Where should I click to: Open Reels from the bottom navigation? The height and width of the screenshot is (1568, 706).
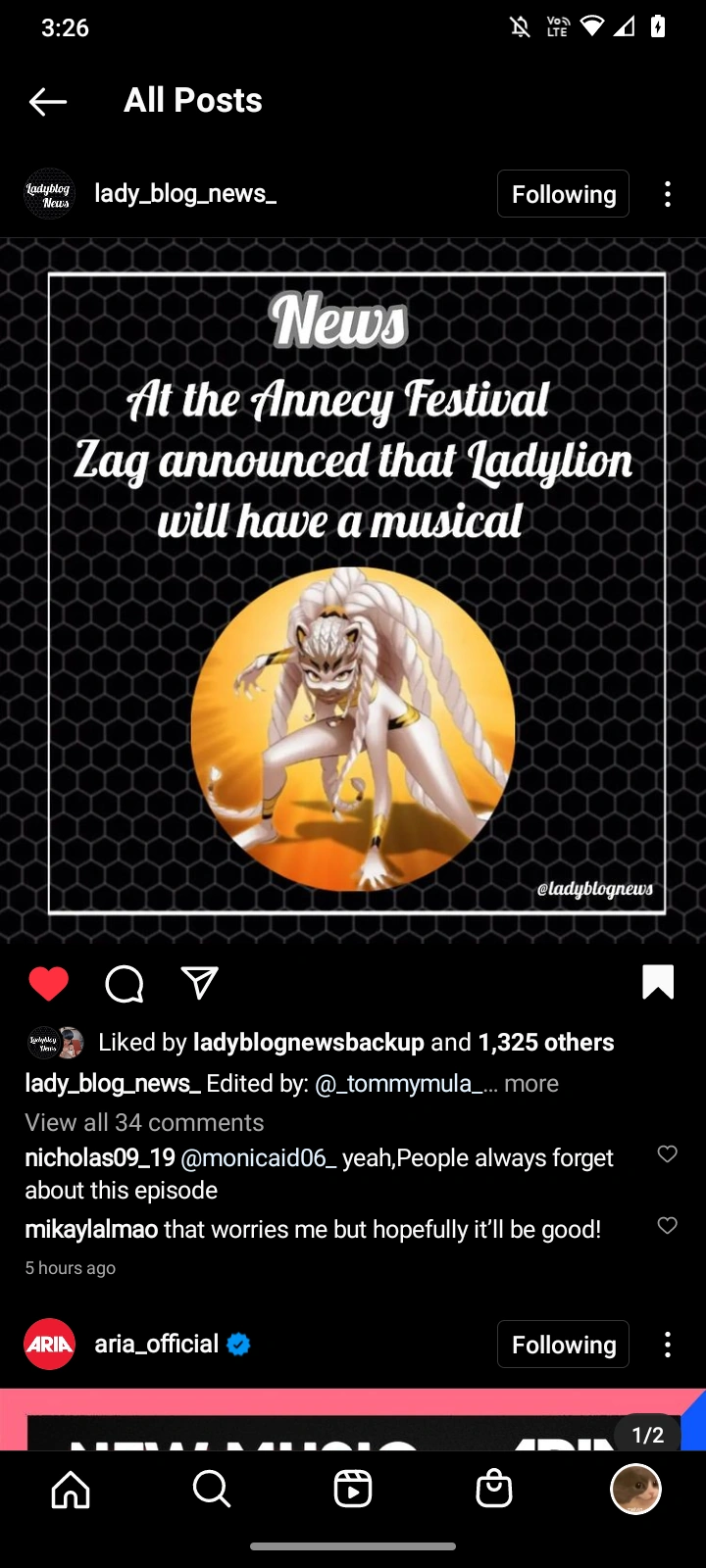point(353,1489)
